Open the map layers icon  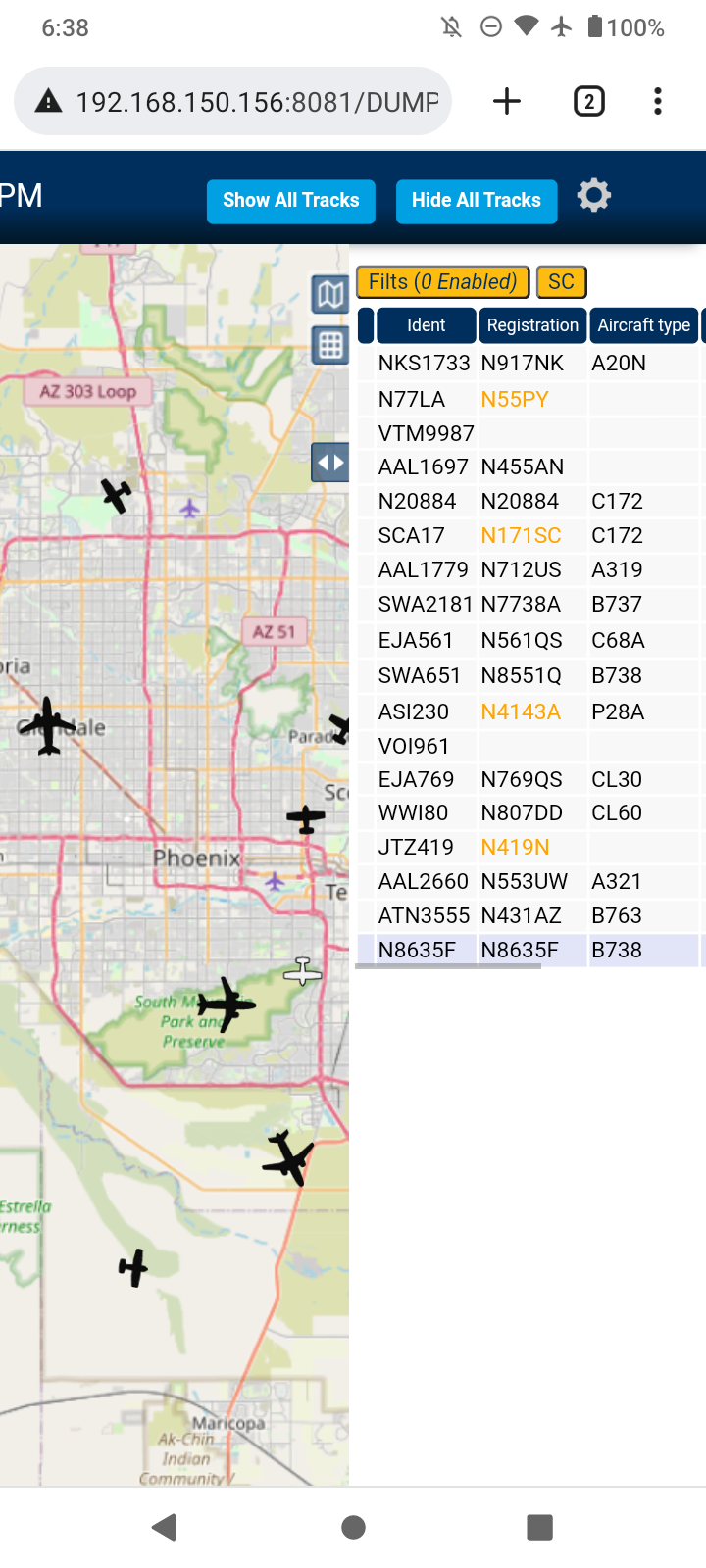coord(330,294)
